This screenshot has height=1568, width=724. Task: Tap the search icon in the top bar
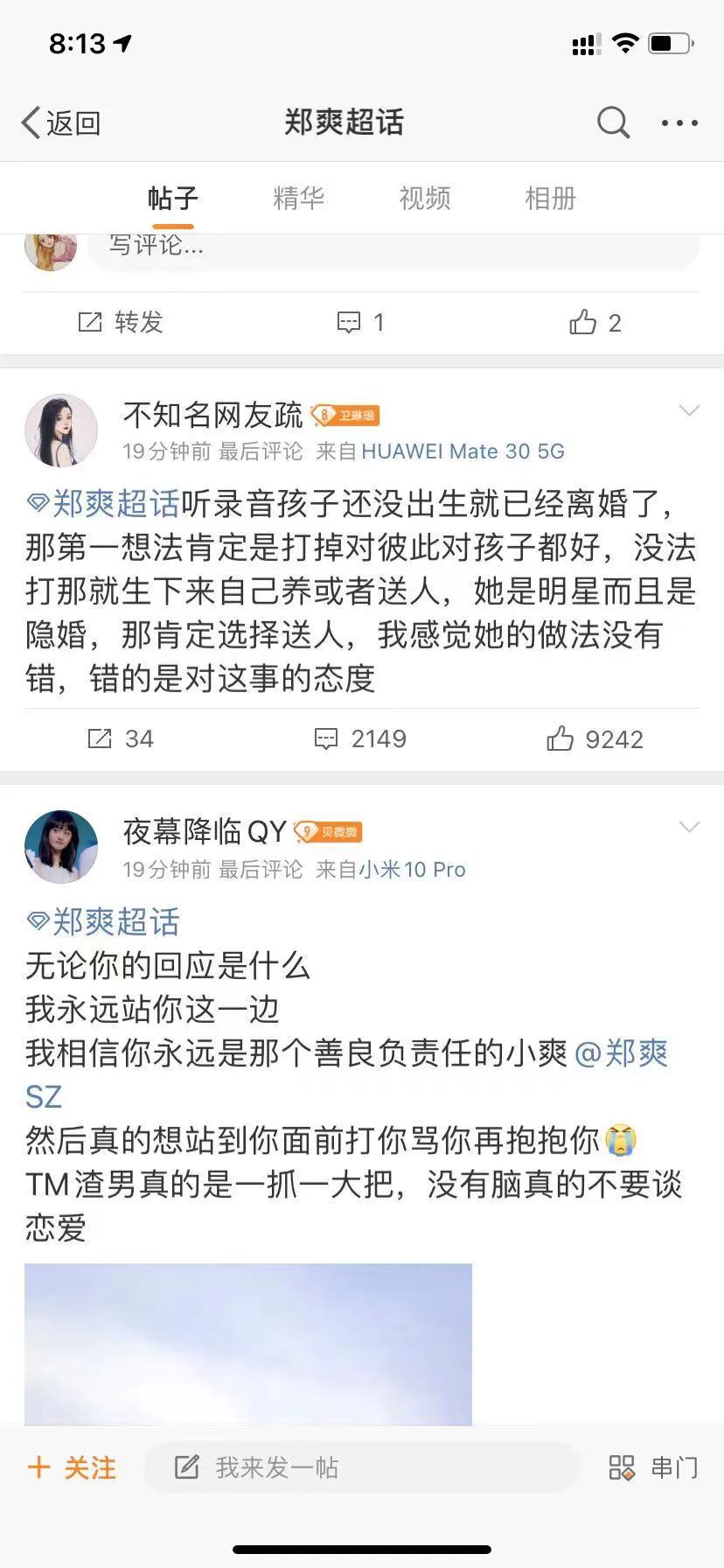pos(613,122)
